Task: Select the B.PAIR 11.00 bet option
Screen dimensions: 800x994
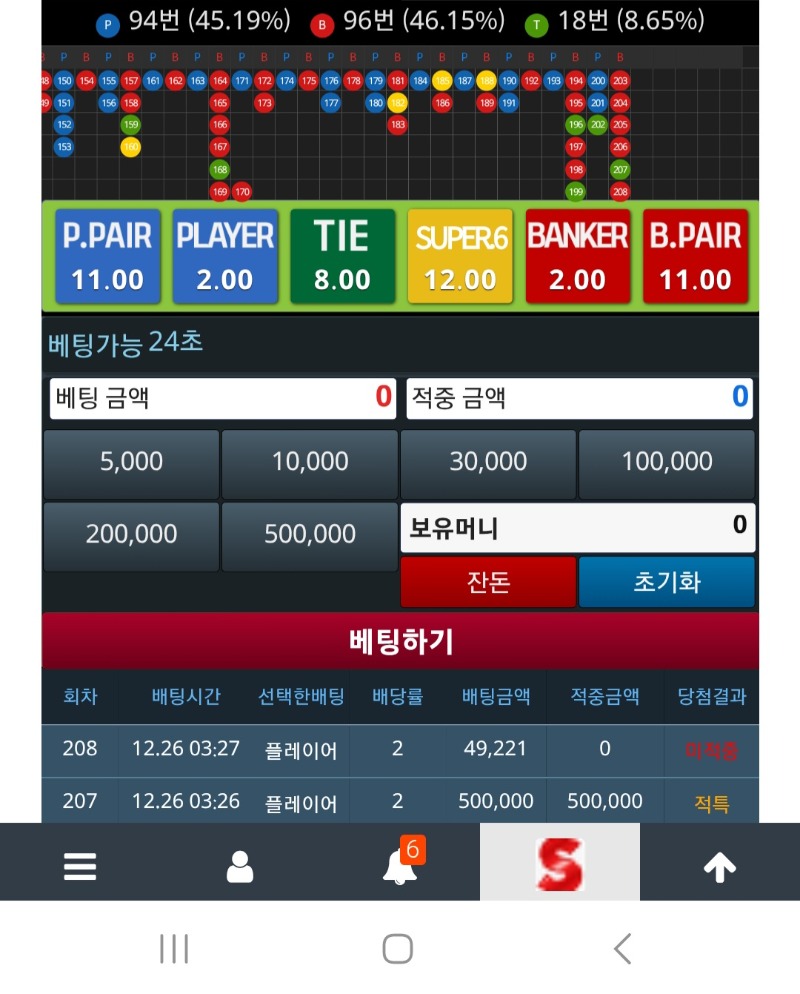Action: click(x=695, y=256)
